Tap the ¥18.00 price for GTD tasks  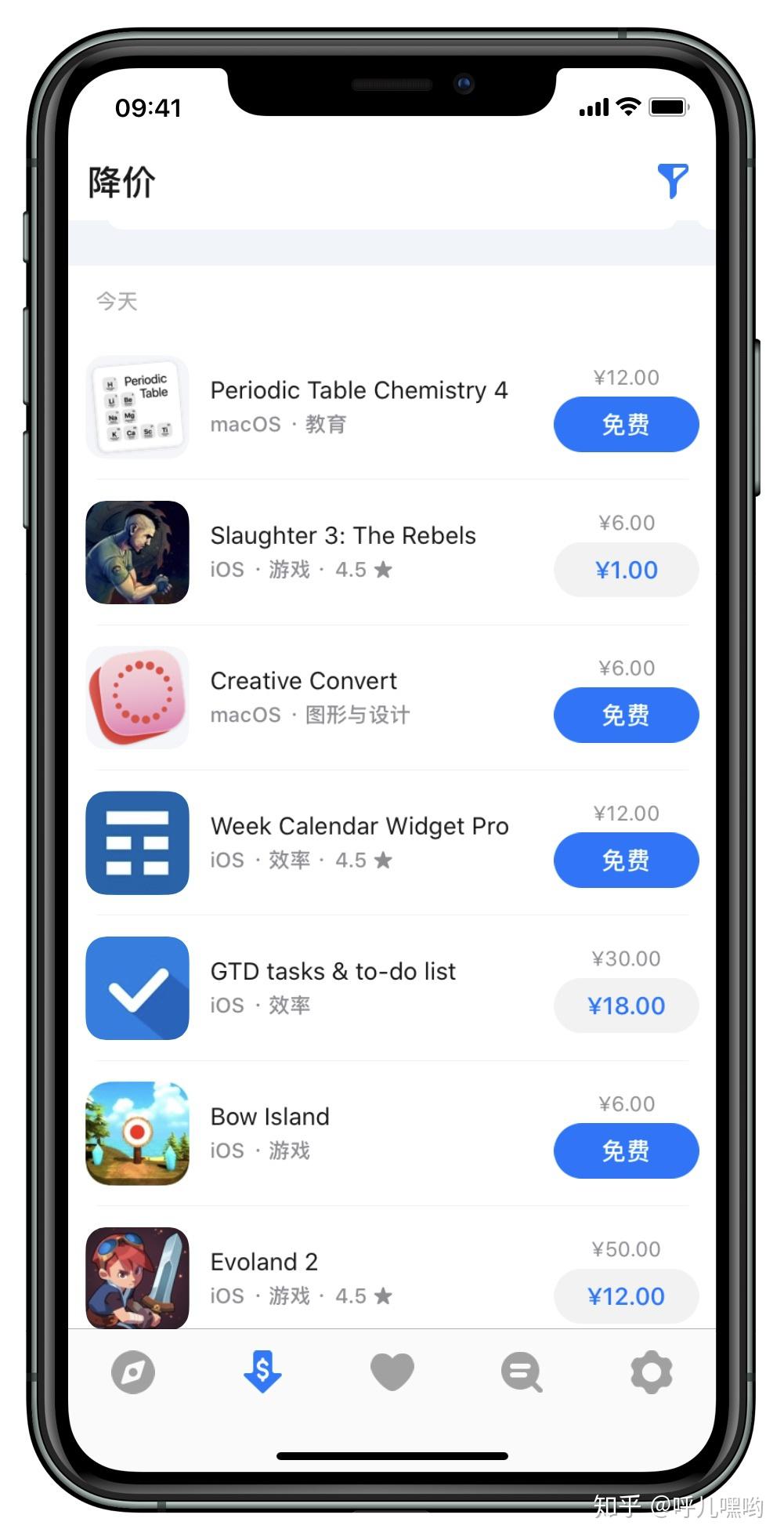click(x=625, y=1006)
